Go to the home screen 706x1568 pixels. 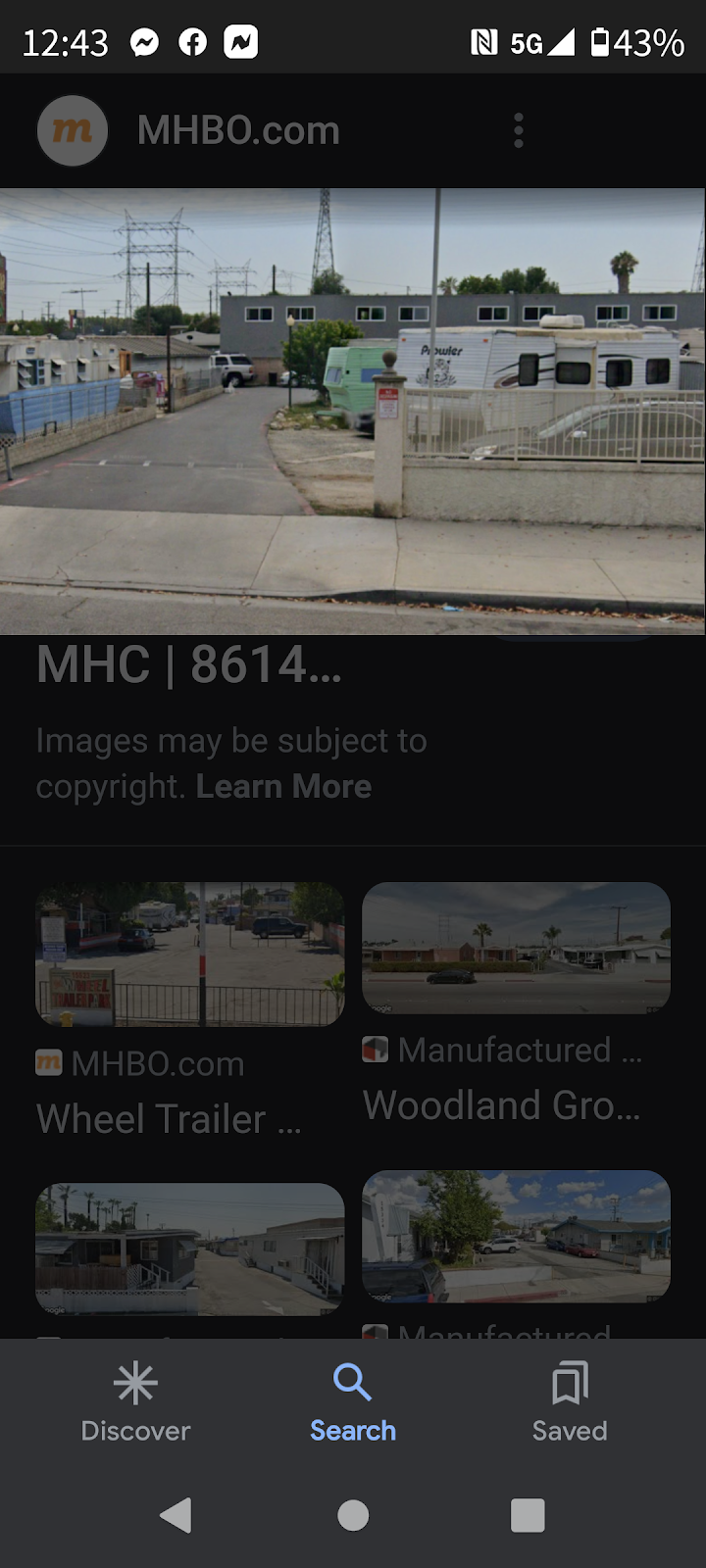[353, 1515]
